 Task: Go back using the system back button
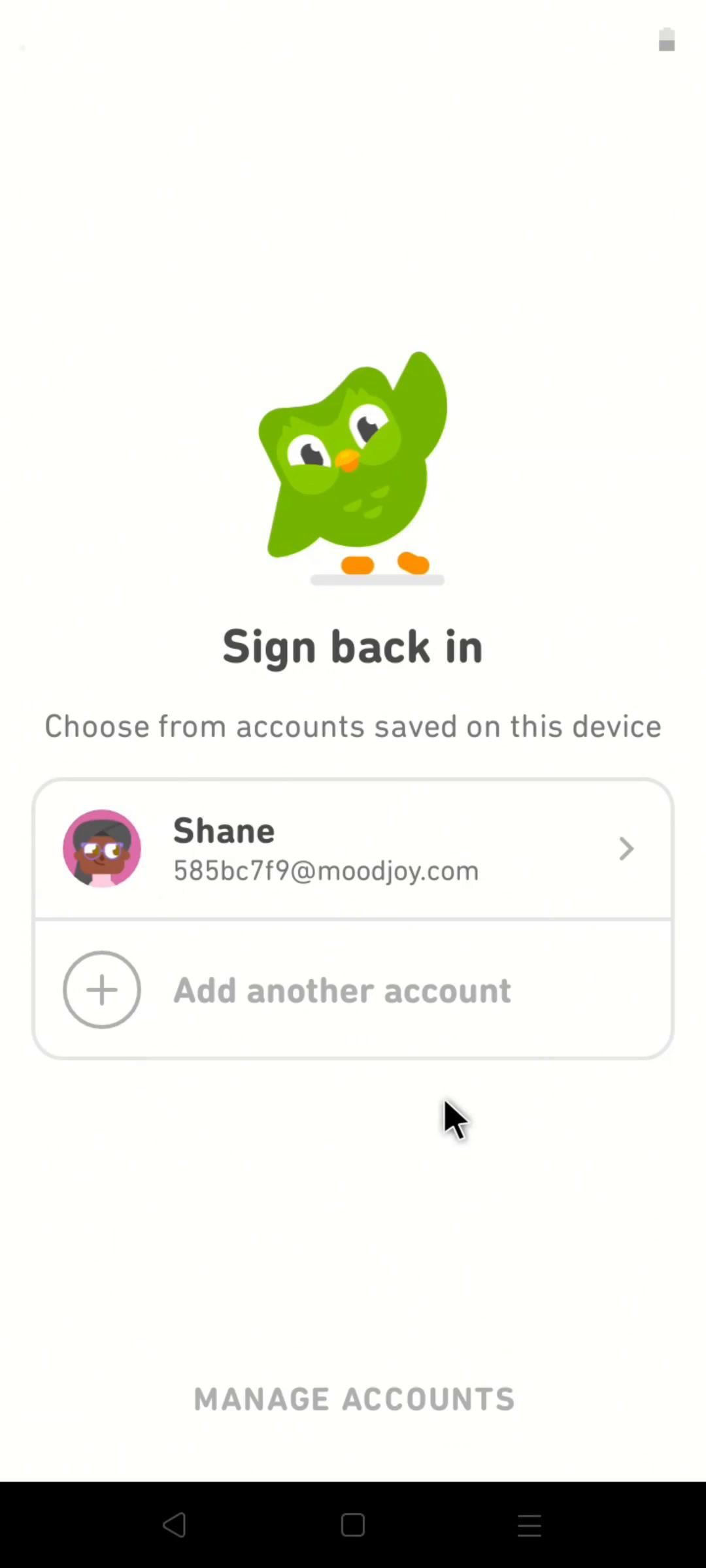pos(175,1525)
